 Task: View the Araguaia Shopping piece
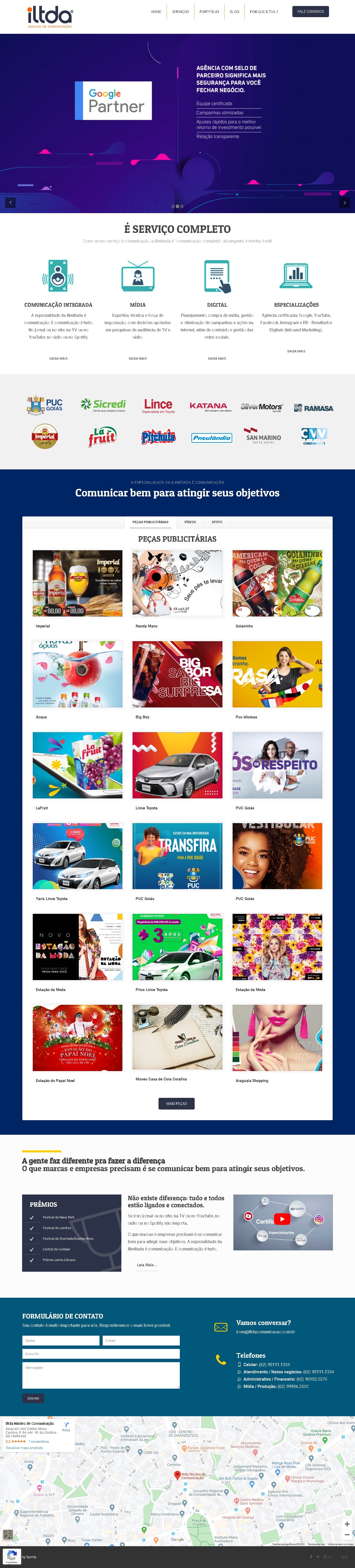point(277,1038)
